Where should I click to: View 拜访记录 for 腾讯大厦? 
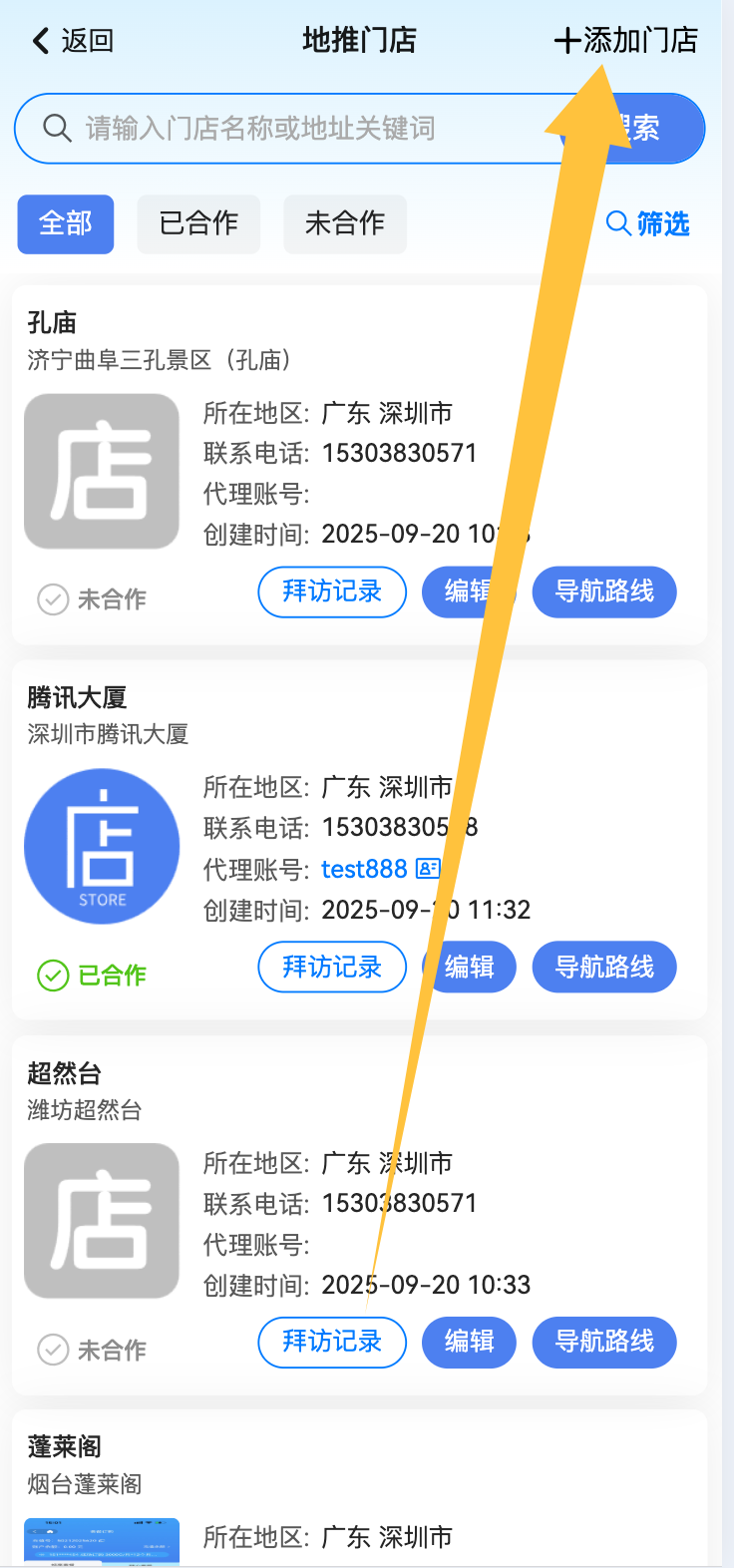click(x=332, y=967)
